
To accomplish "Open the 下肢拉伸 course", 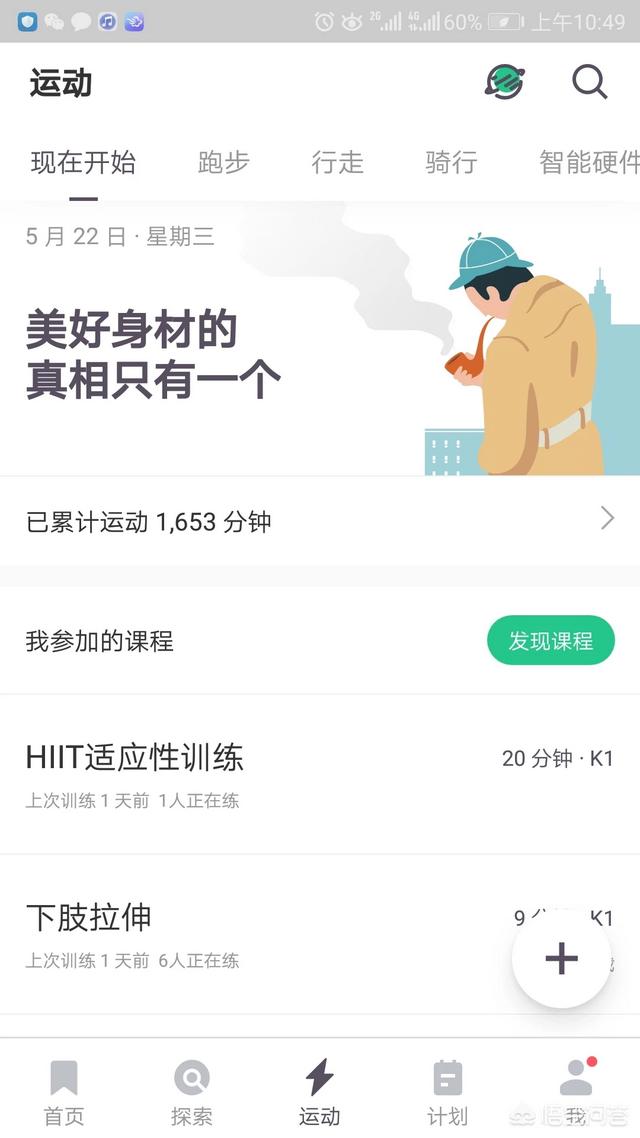I will point(320,935).
